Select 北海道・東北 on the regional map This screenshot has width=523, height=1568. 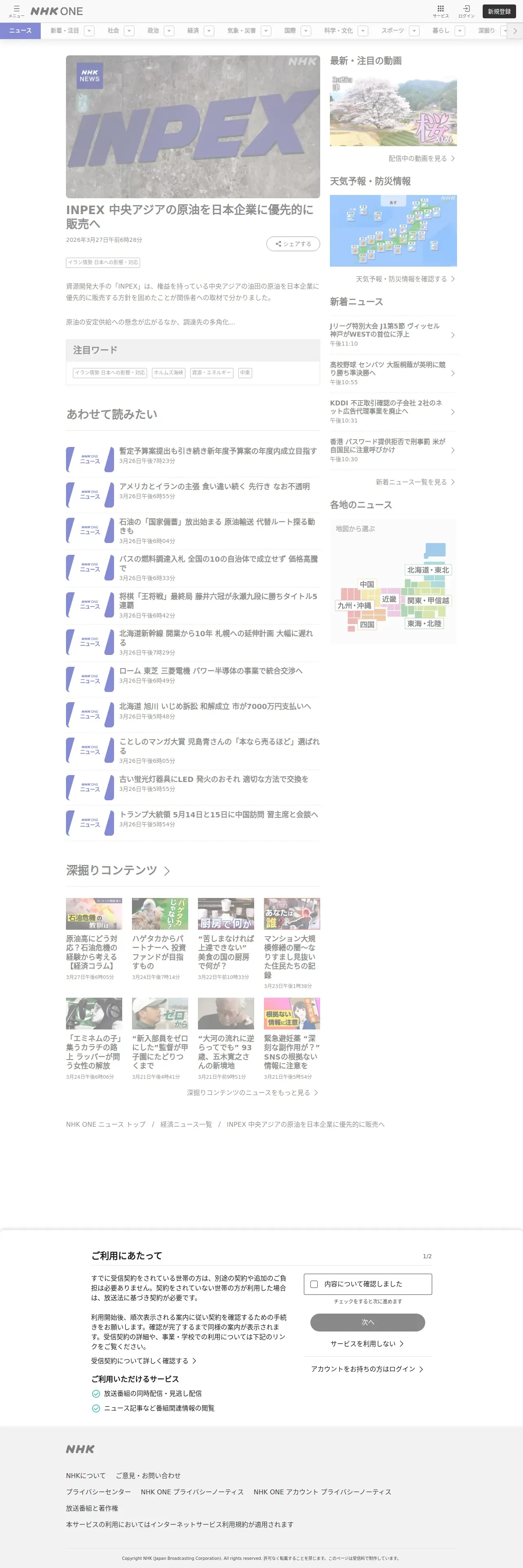pos(428,570)
